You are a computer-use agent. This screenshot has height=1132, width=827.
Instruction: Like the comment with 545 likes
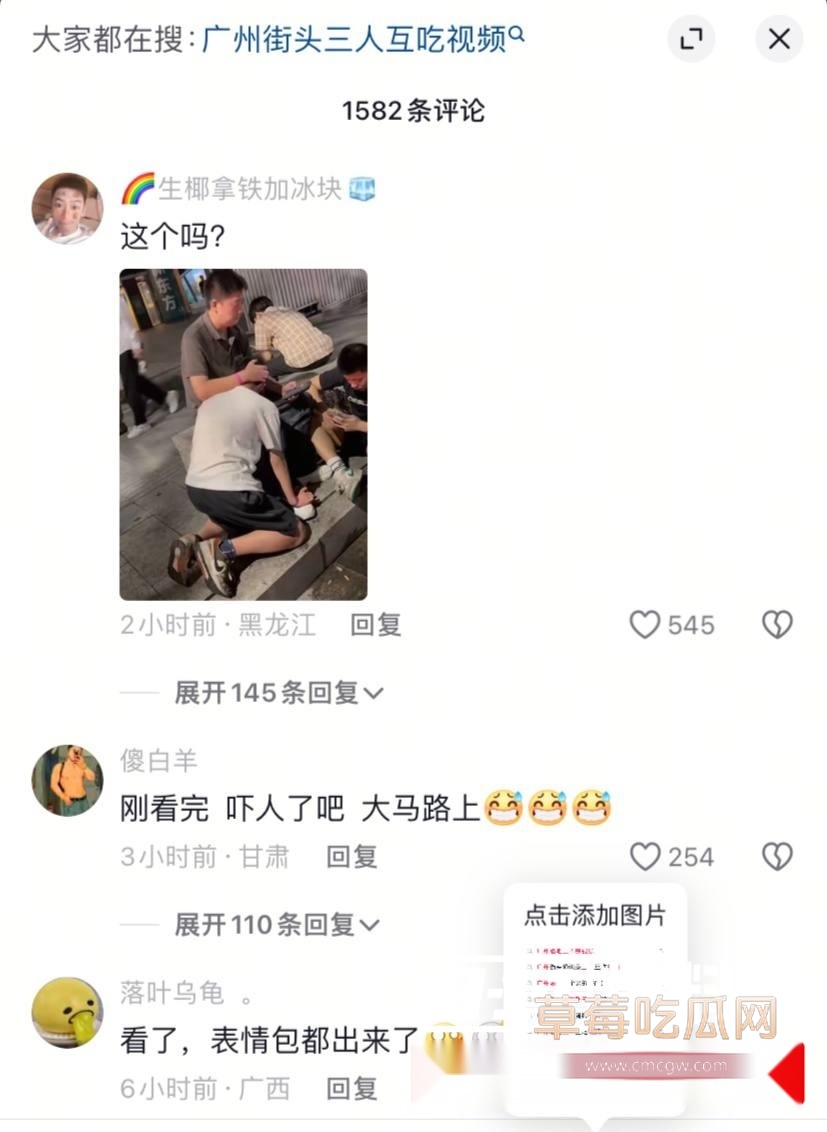coord(645,625)
